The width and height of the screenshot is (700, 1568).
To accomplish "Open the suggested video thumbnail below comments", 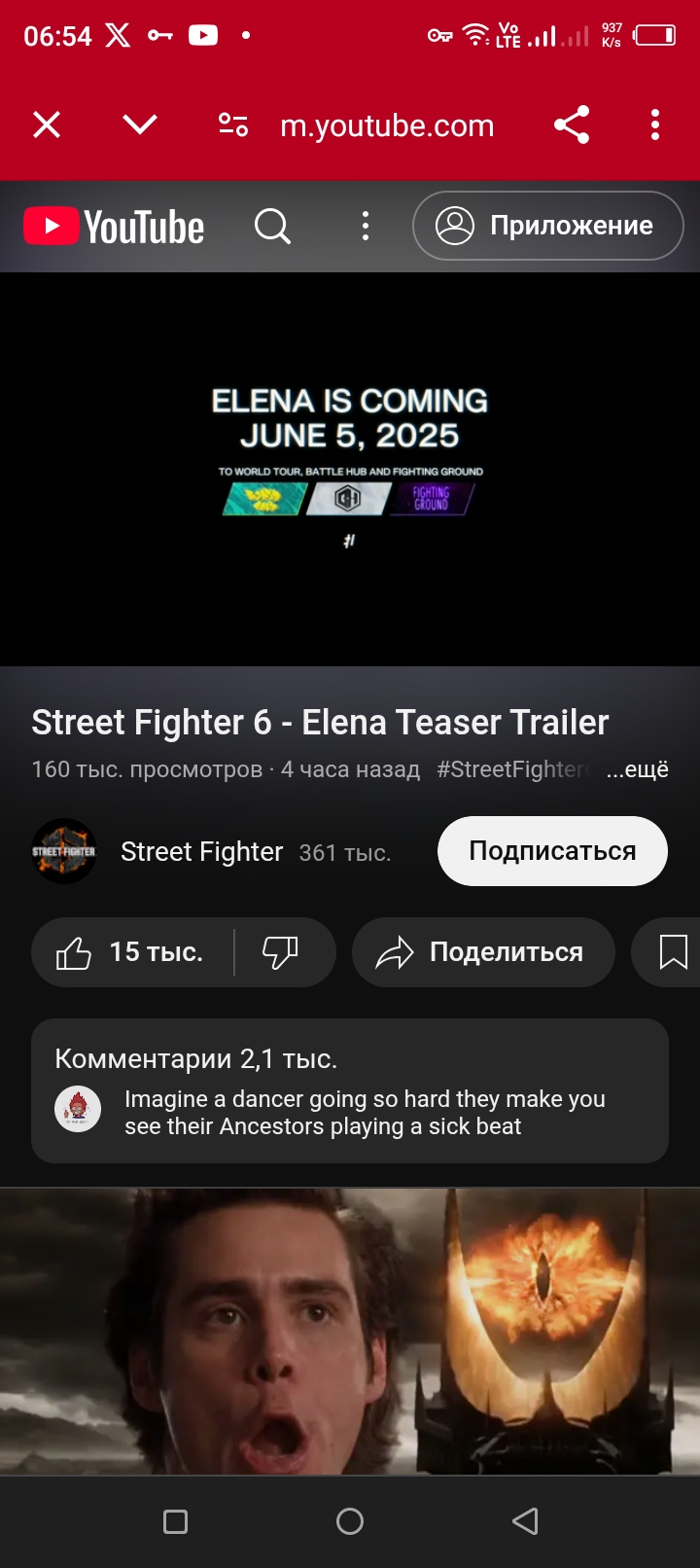I will pos(350,1331).
